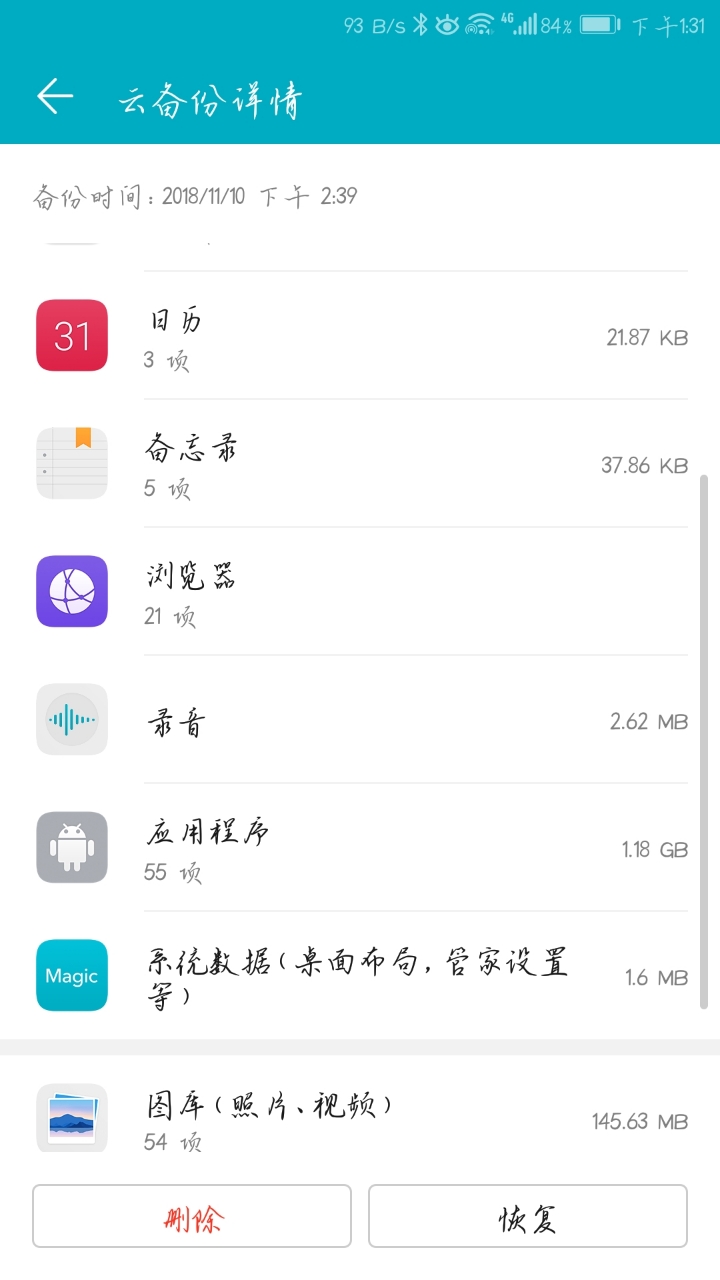Click the Android apps (应用程序) icon

pos(71,848)
